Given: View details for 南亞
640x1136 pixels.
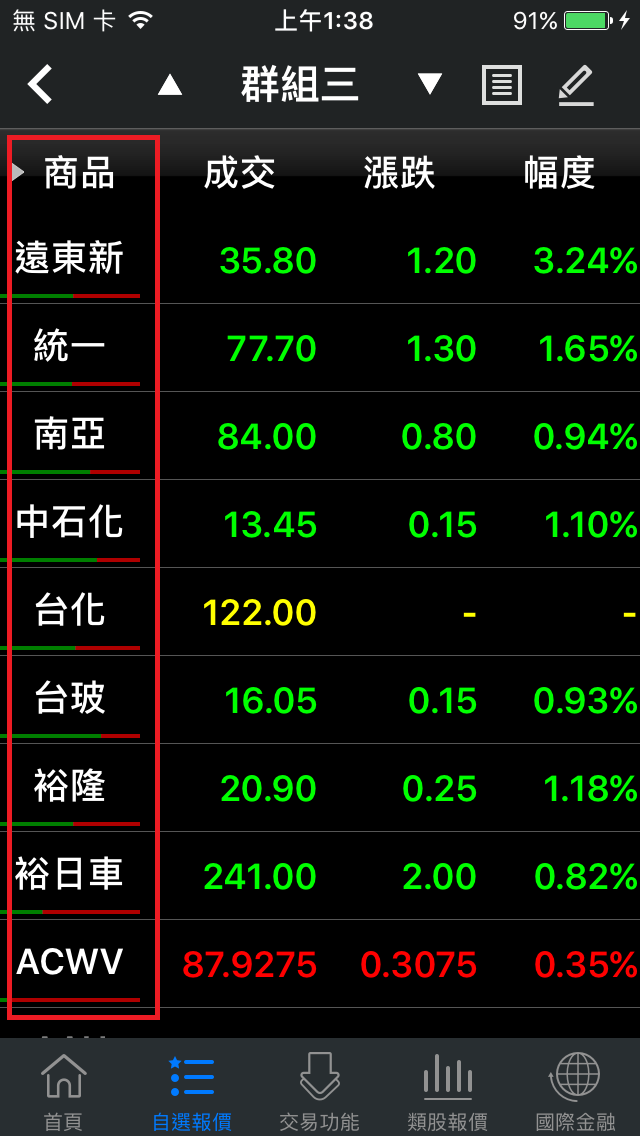Looking at the screenshot, I should [320, 436].
